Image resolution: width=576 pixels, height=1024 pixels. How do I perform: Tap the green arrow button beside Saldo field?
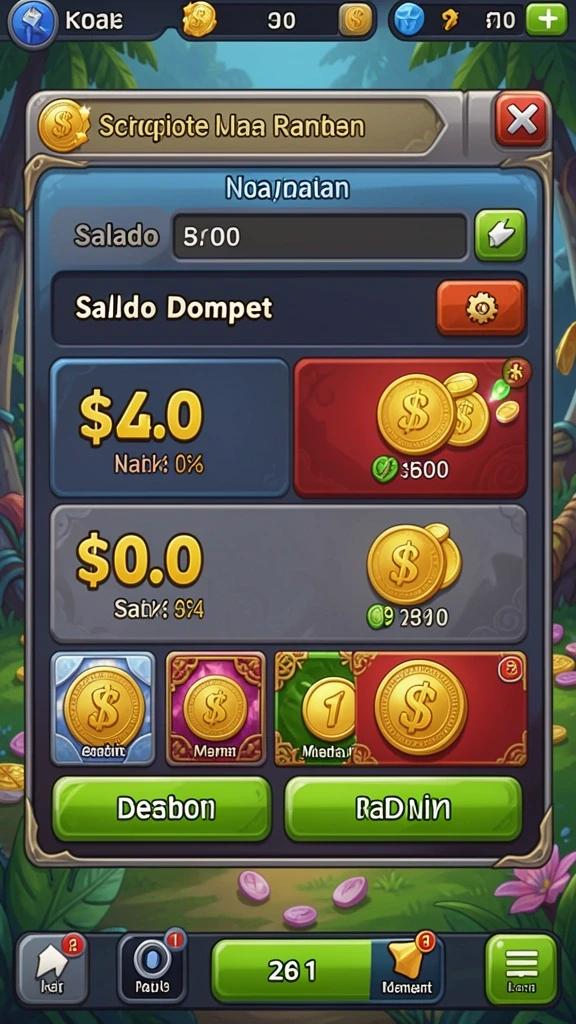pos(501,236)
